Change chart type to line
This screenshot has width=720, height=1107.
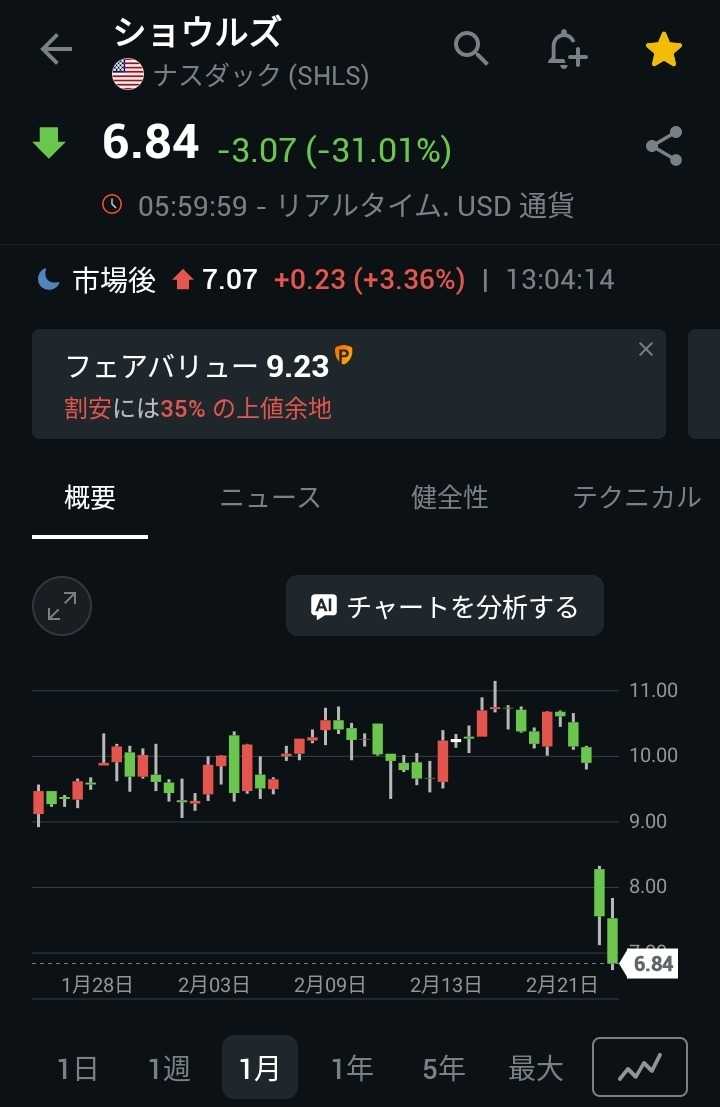[640, 1068]
